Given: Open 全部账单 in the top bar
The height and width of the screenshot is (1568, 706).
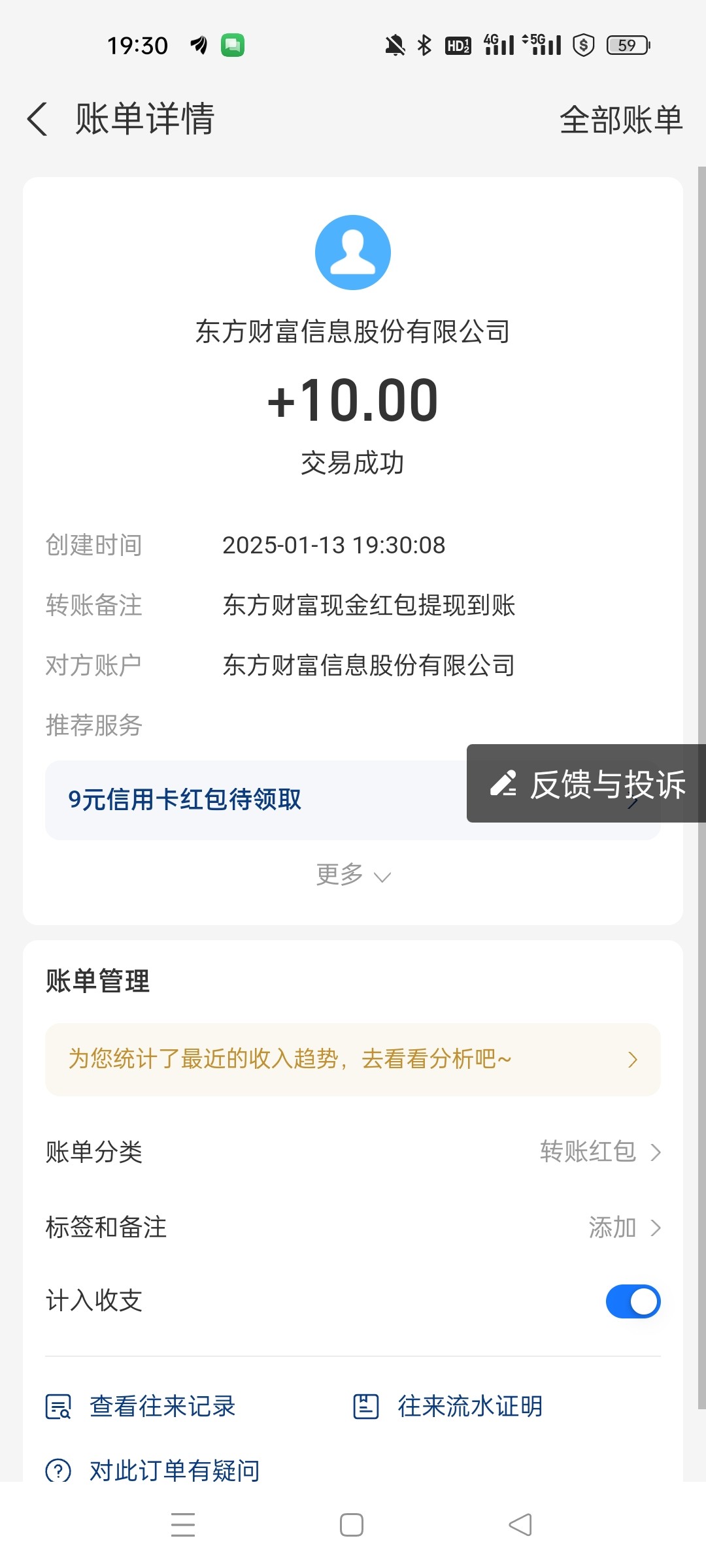Looking at the screenshot, I should point(621,120).
